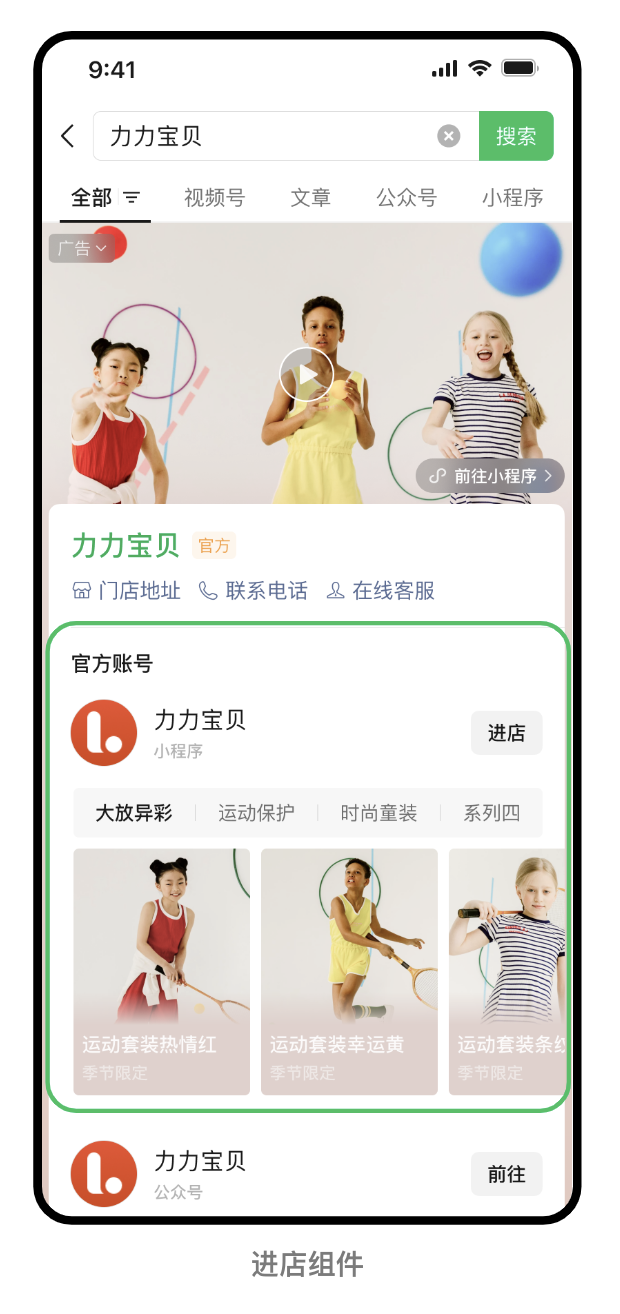Screen dimensions: 620x1314
Task: Select the 运动保护 category
Action: [x=256, y=813]
